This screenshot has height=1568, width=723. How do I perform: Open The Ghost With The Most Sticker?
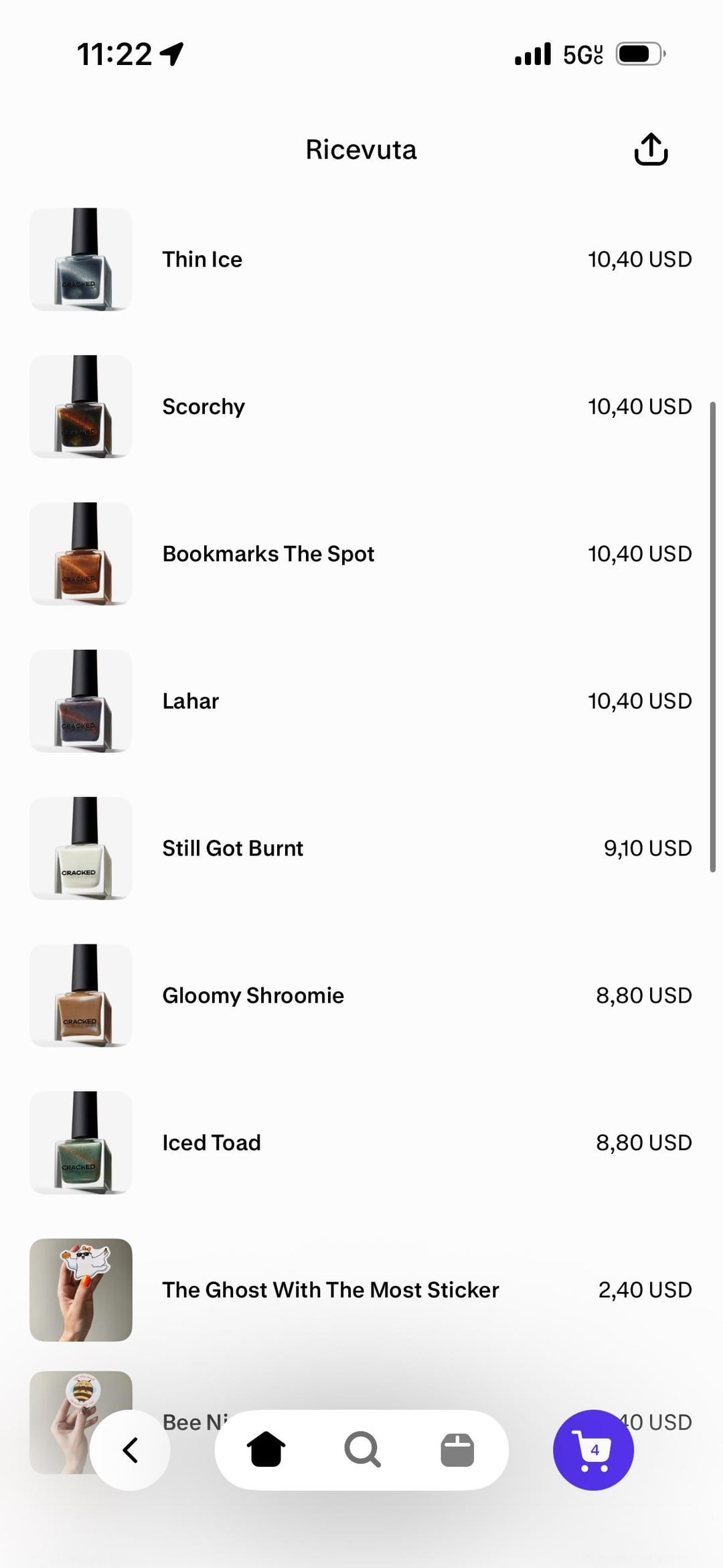click(x=330, y=1290)
